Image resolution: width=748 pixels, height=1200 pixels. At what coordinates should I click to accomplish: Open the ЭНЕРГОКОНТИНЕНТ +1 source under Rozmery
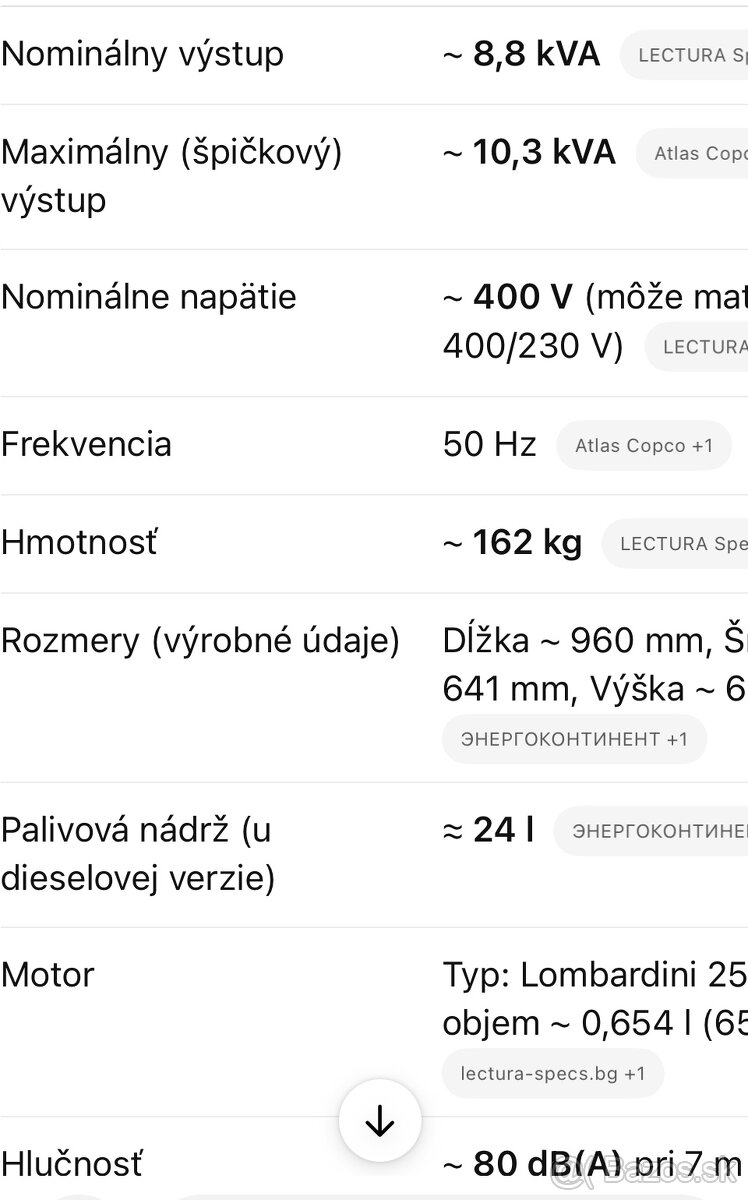tap(574, 739)
